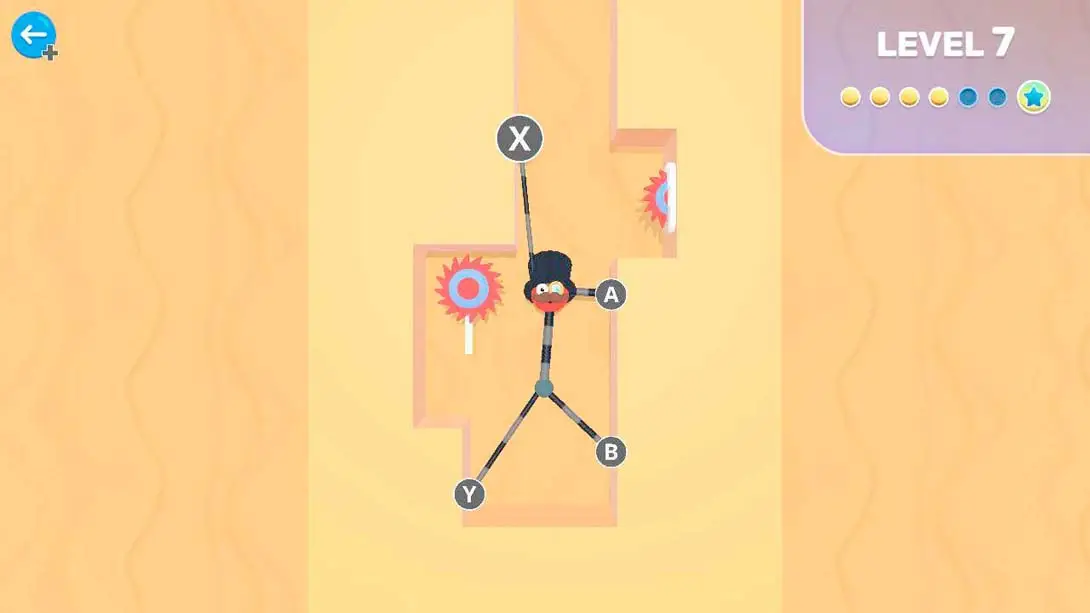Select the X limb handle
1090x613 pixels.
pyautogui.click(x=520, y=139)
